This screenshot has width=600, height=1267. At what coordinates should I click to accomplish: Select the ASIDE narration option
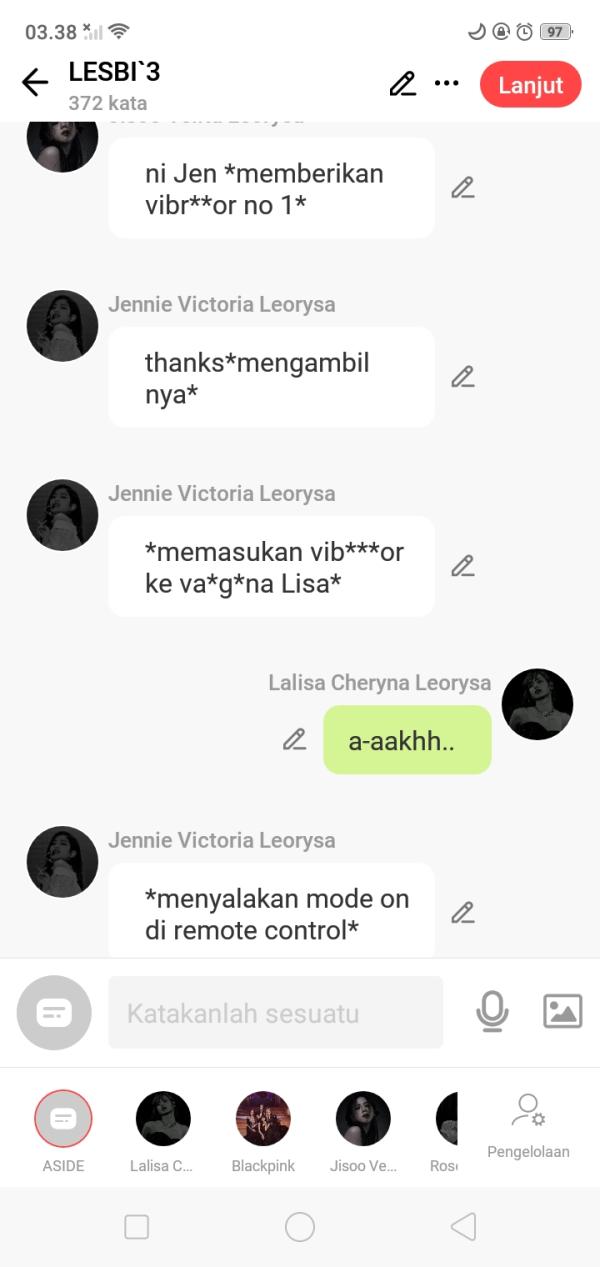[63, 1119]
